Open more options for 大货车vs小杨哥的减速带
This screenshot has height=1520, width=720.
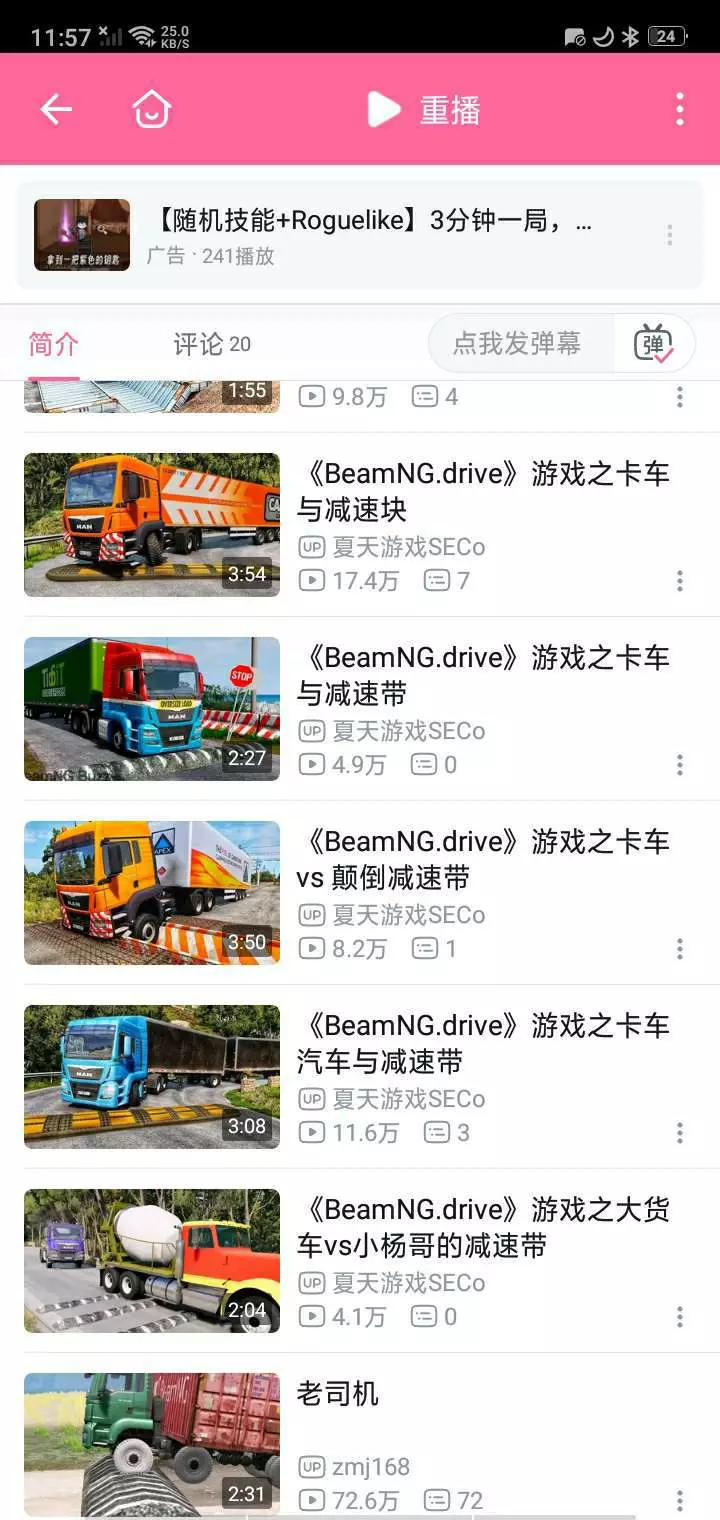[x=680, y=1317]
